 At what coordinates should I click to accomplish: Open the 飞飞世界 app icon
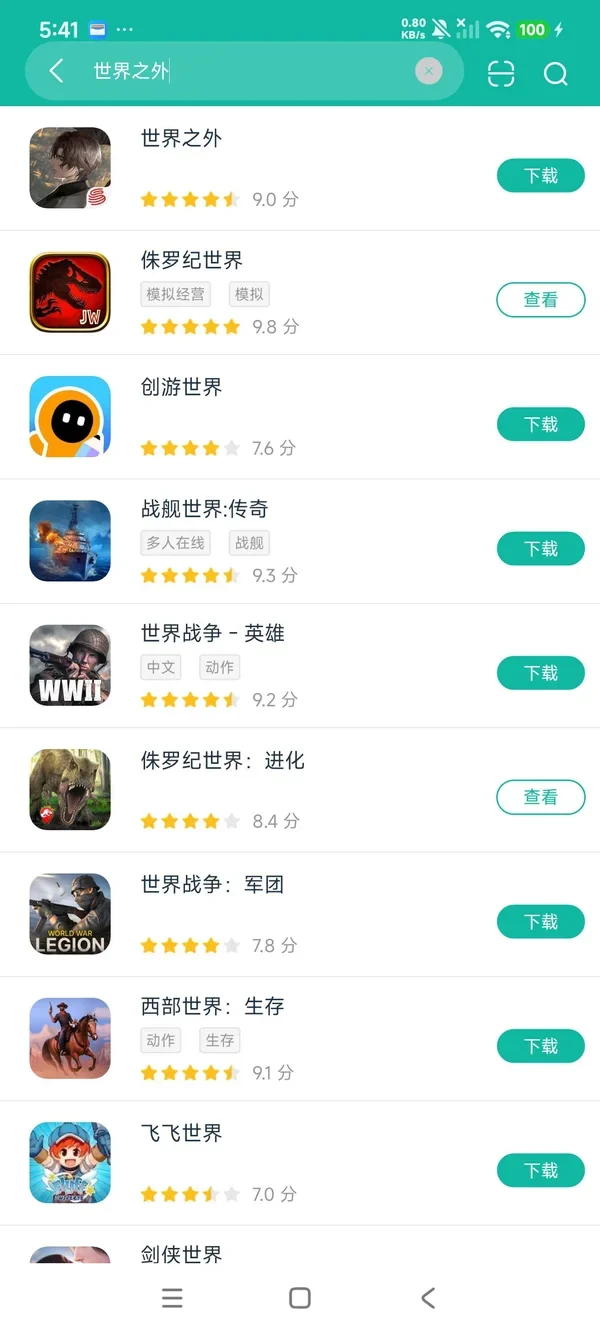coord(70,1163)
